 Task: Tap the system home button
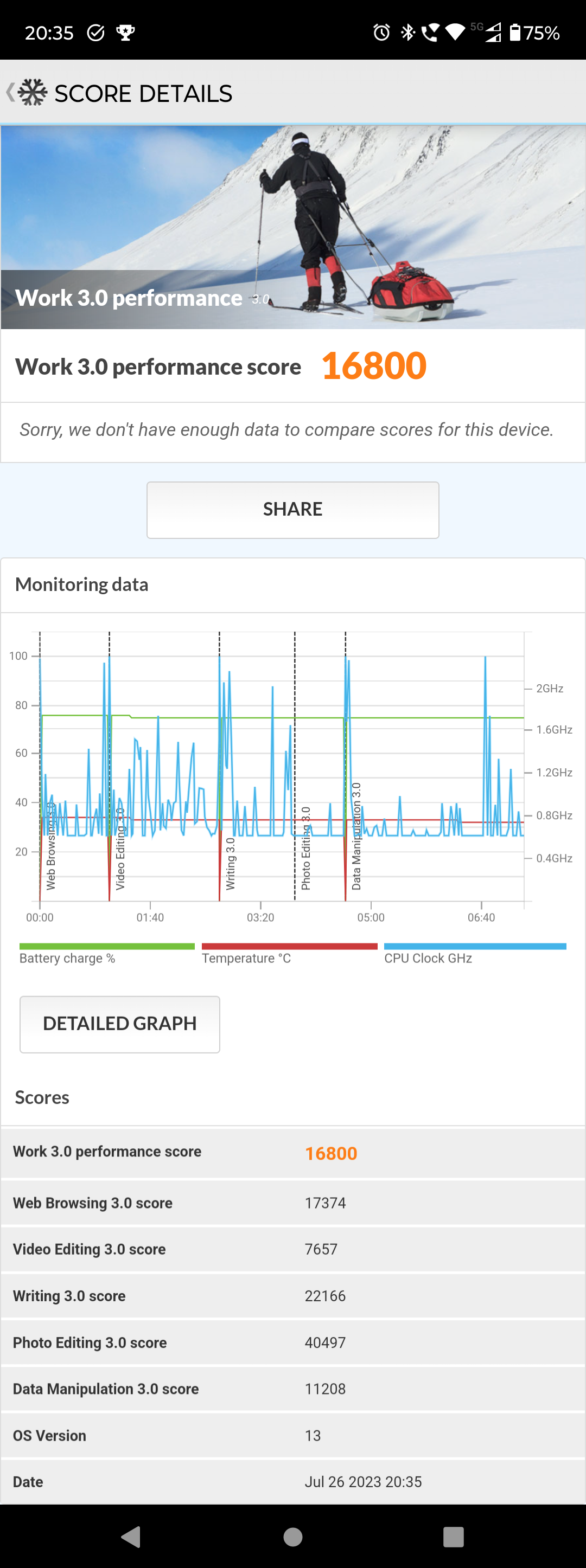[292, 1537]
